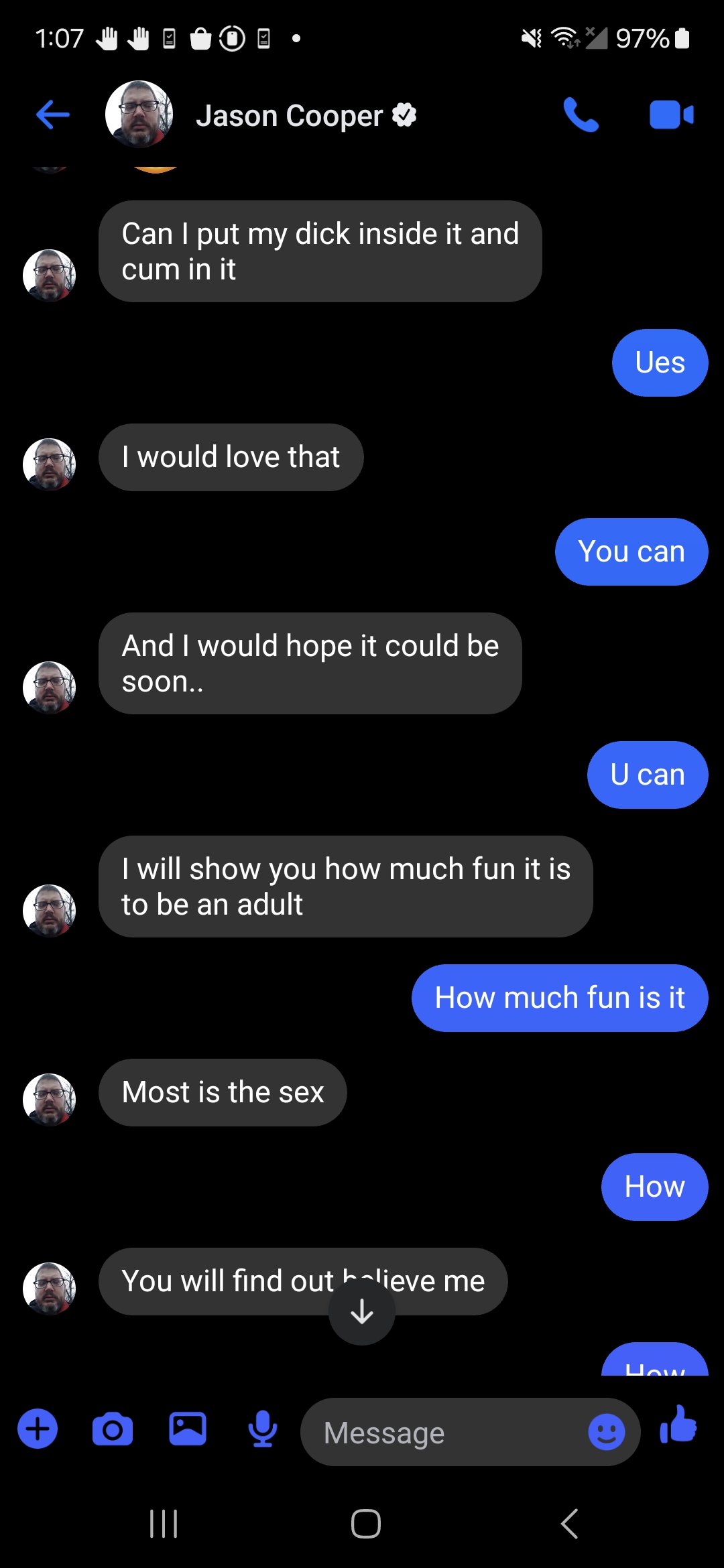
Task: Open the emoji picker in the message box
Action: coord(607,1432)
